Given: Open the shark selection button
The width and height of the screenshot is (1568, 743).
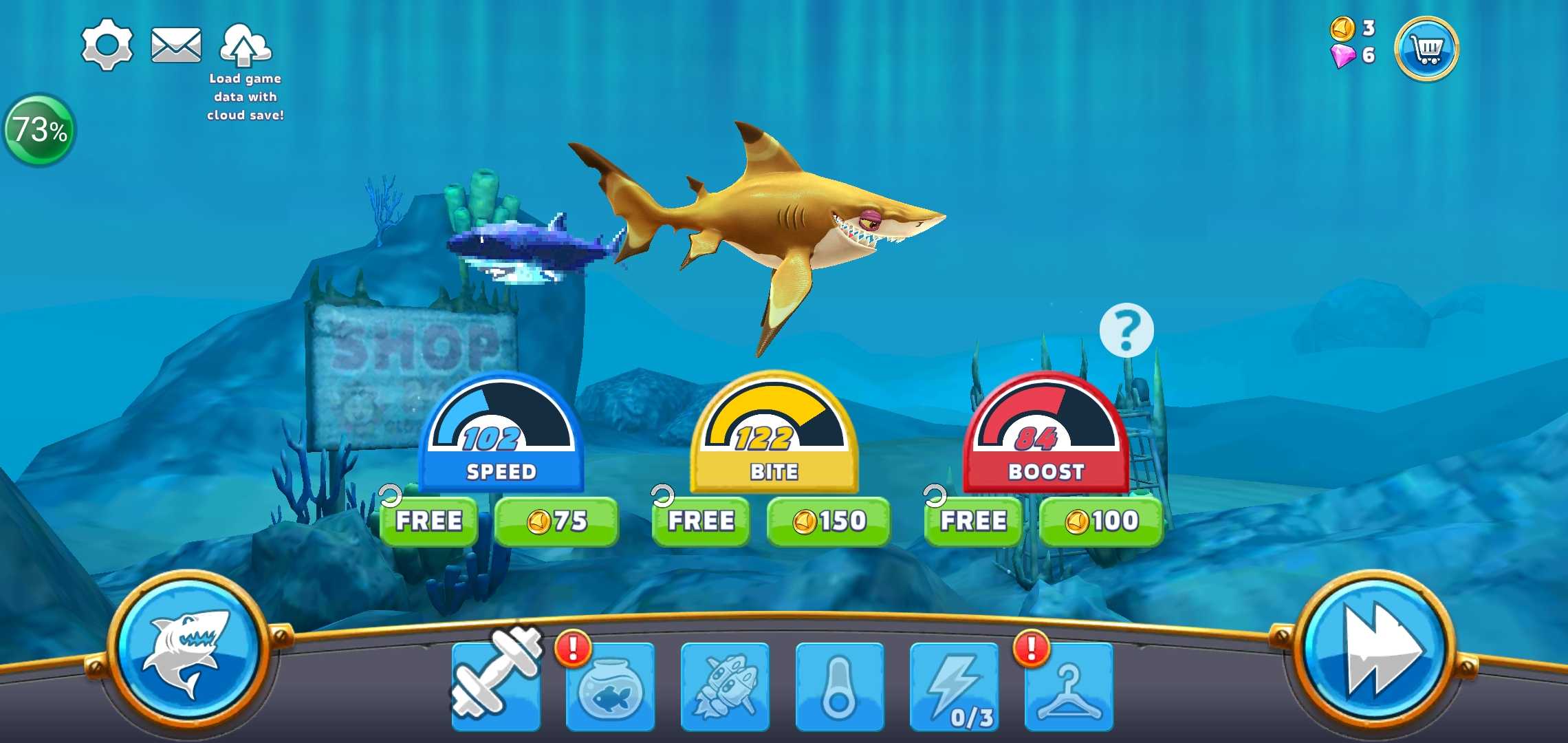Looking at the screenshot, I should click(x=186, y=650).
